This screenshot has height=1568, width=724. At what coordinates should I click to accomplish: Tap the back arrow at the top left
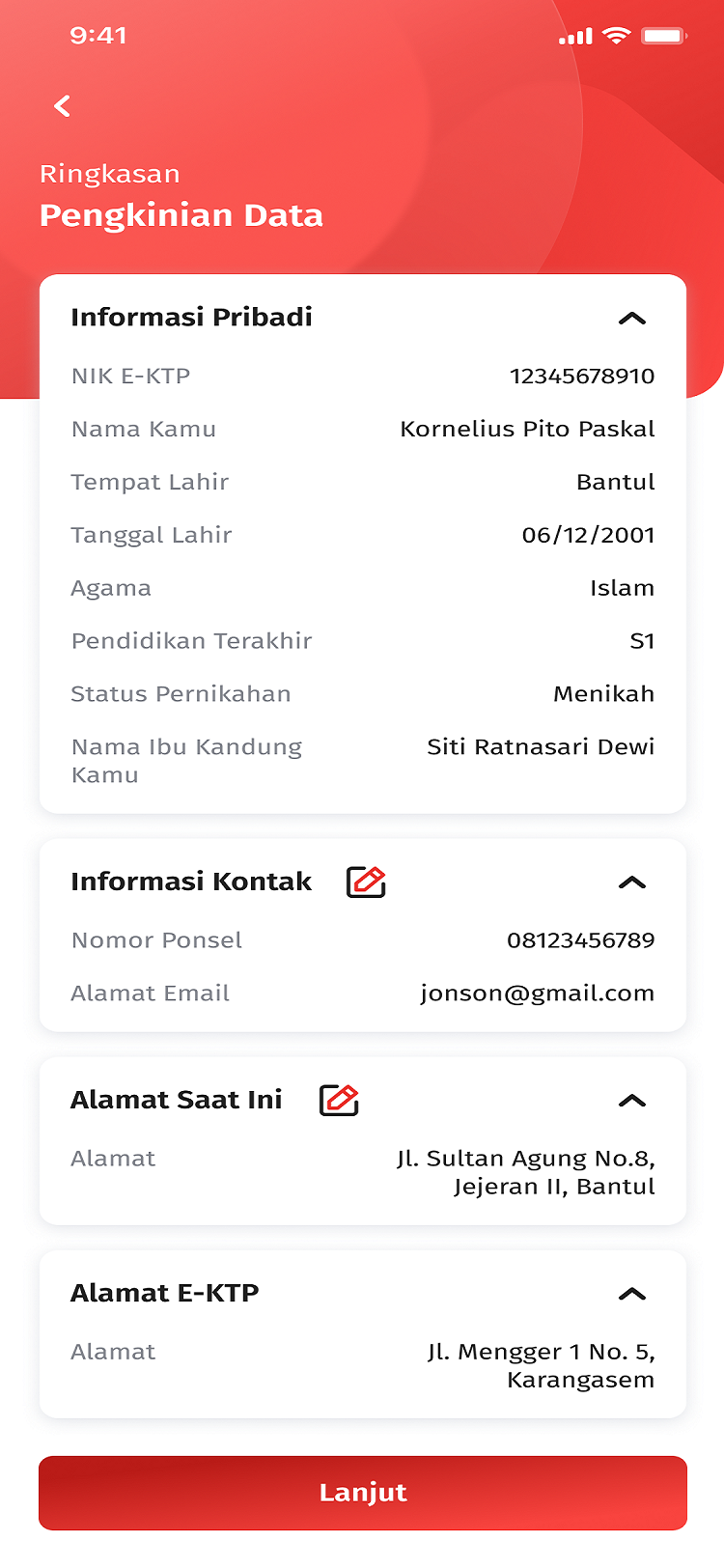pos(62,106)
